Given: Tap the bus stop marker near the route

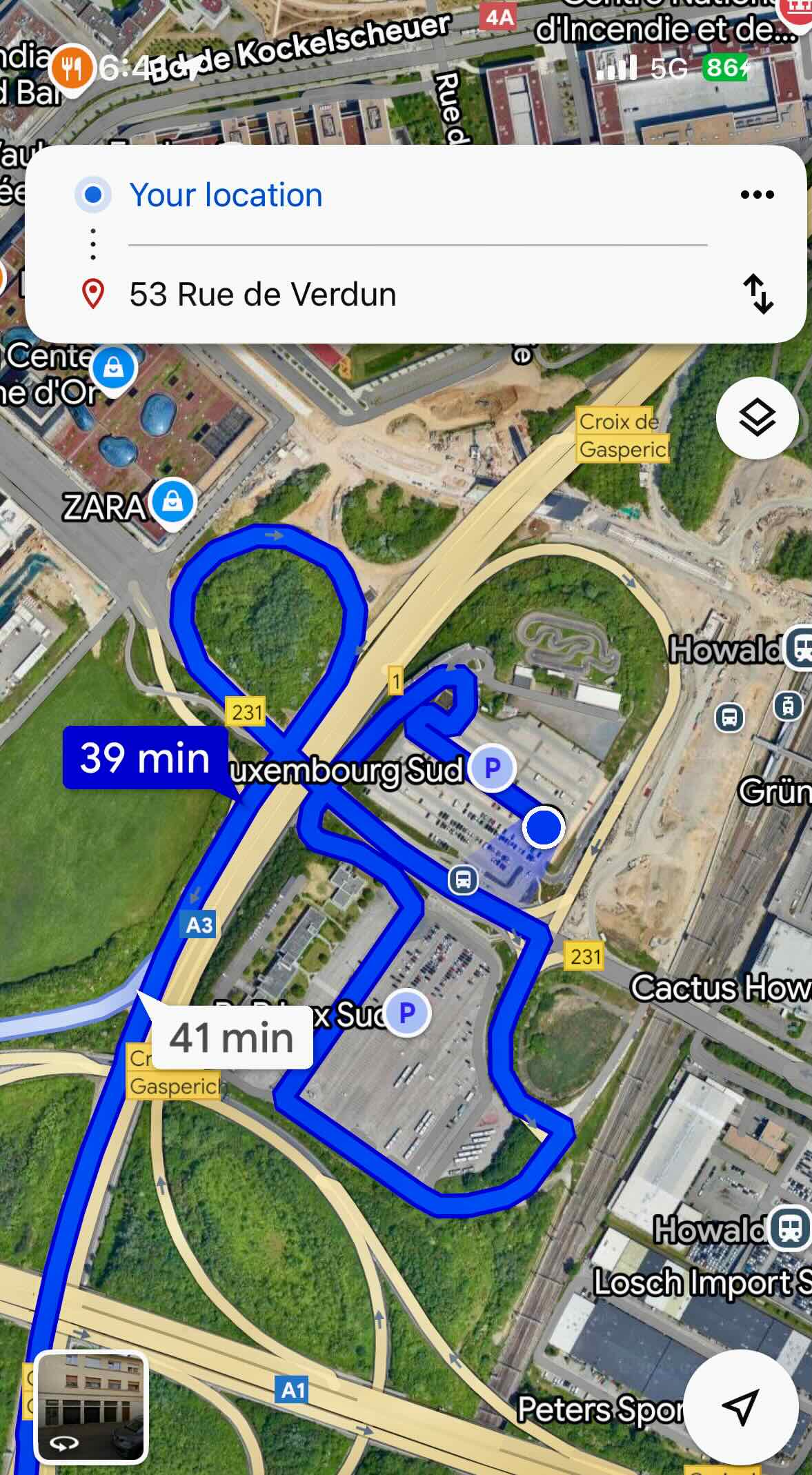Looking at the screenshot, I should [463, 880].
